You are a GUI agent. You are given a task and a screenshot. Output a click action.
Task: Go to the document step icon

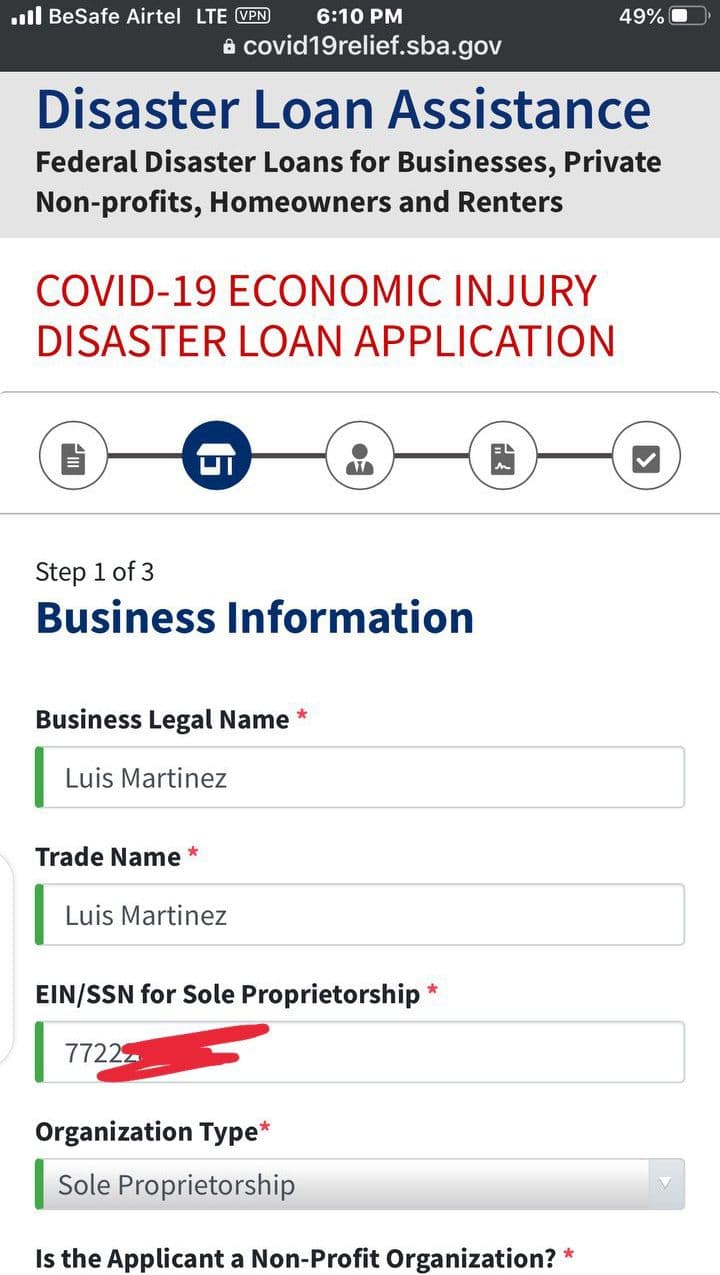73,458
